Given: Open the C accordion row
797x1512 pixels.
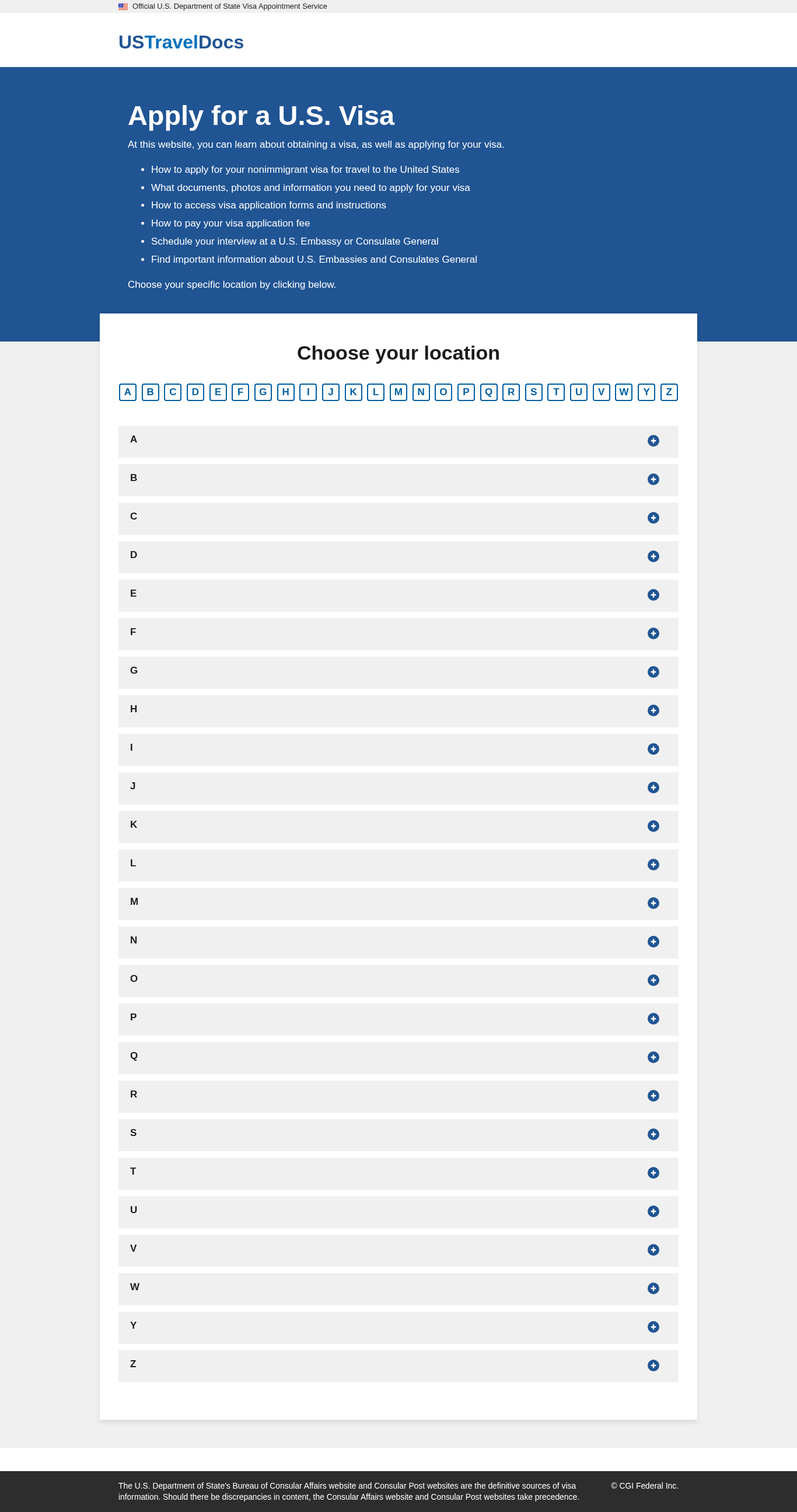Looking at the screenshot, I should [x=398, y=519].
